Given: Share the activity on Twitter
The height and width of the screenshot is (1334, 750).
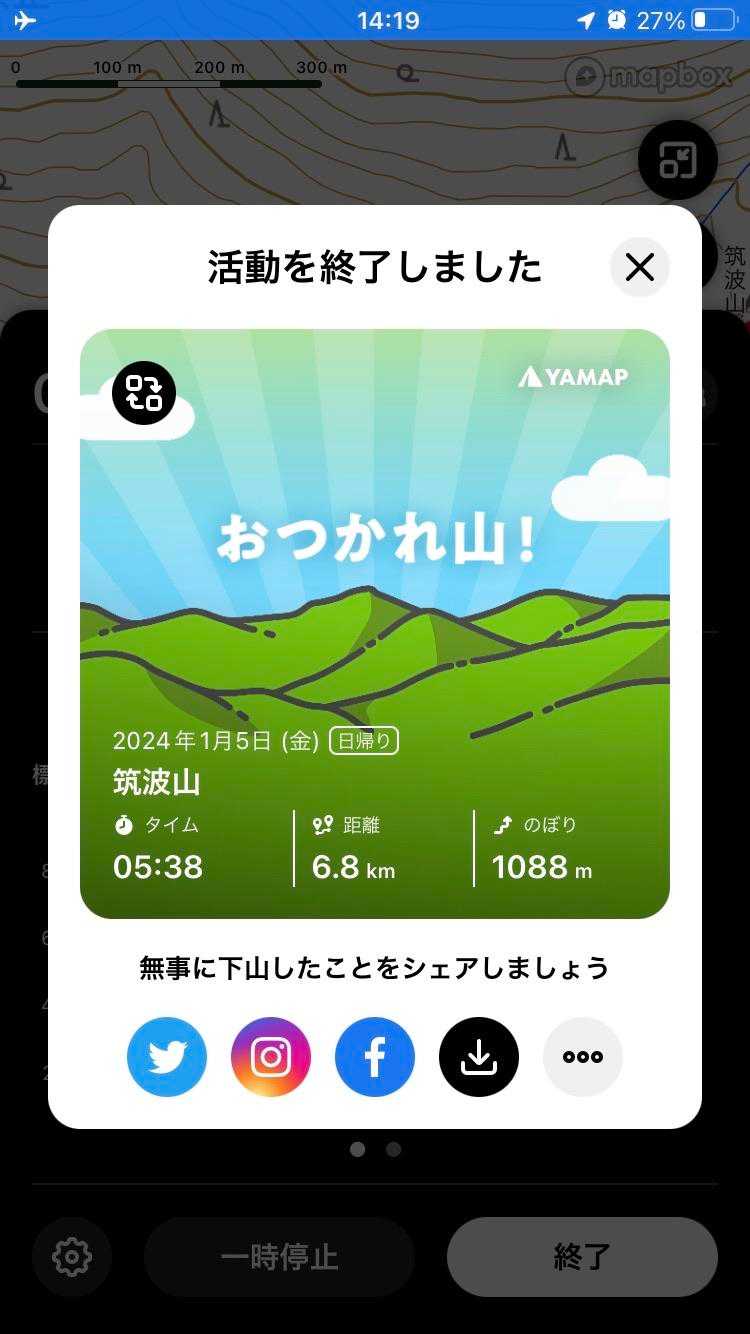Looking at the screenshot, I should [167, 1057].
